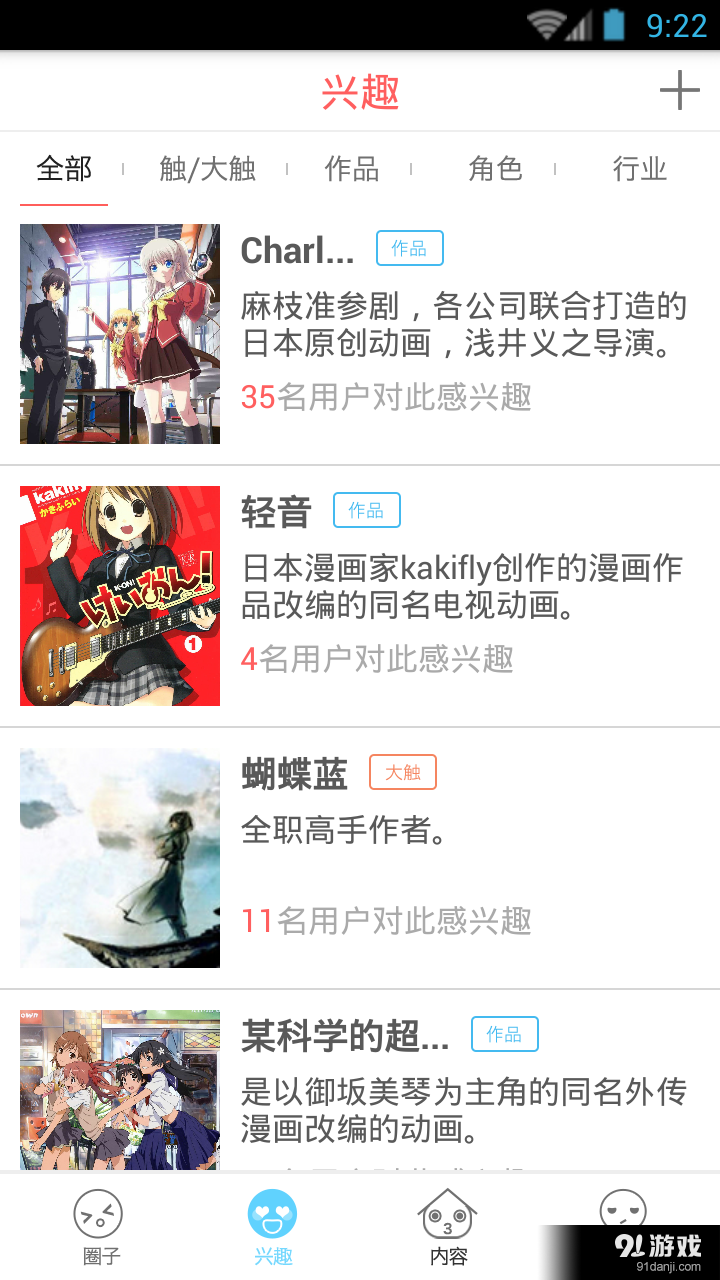The width and height of the screenshot is (720, 1280).
Task: Open the 圈子 tab icon at bottom
Action: click(97, 1218)
